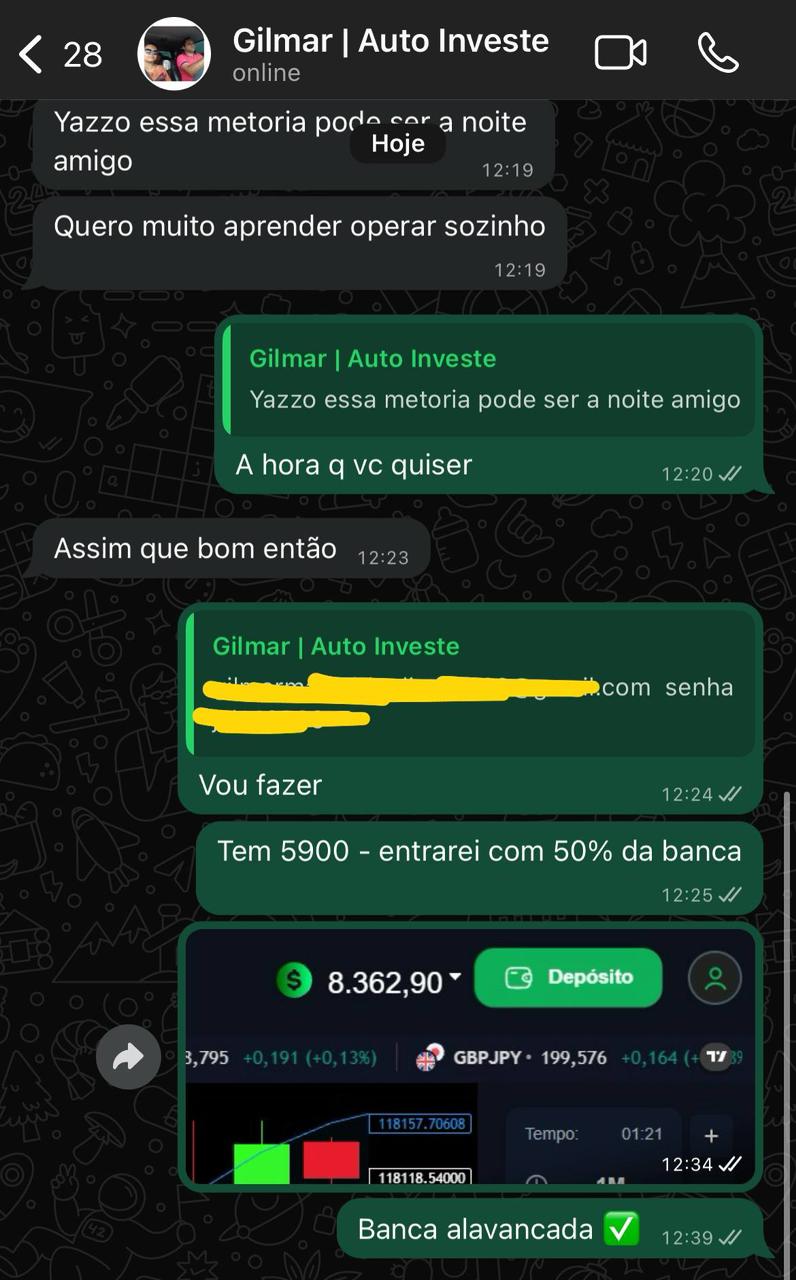Open Gilmar | Auto Investe contact info
Image resolution: width=796 pixels, height=1280 pixels.
click(x=390, y=53)
